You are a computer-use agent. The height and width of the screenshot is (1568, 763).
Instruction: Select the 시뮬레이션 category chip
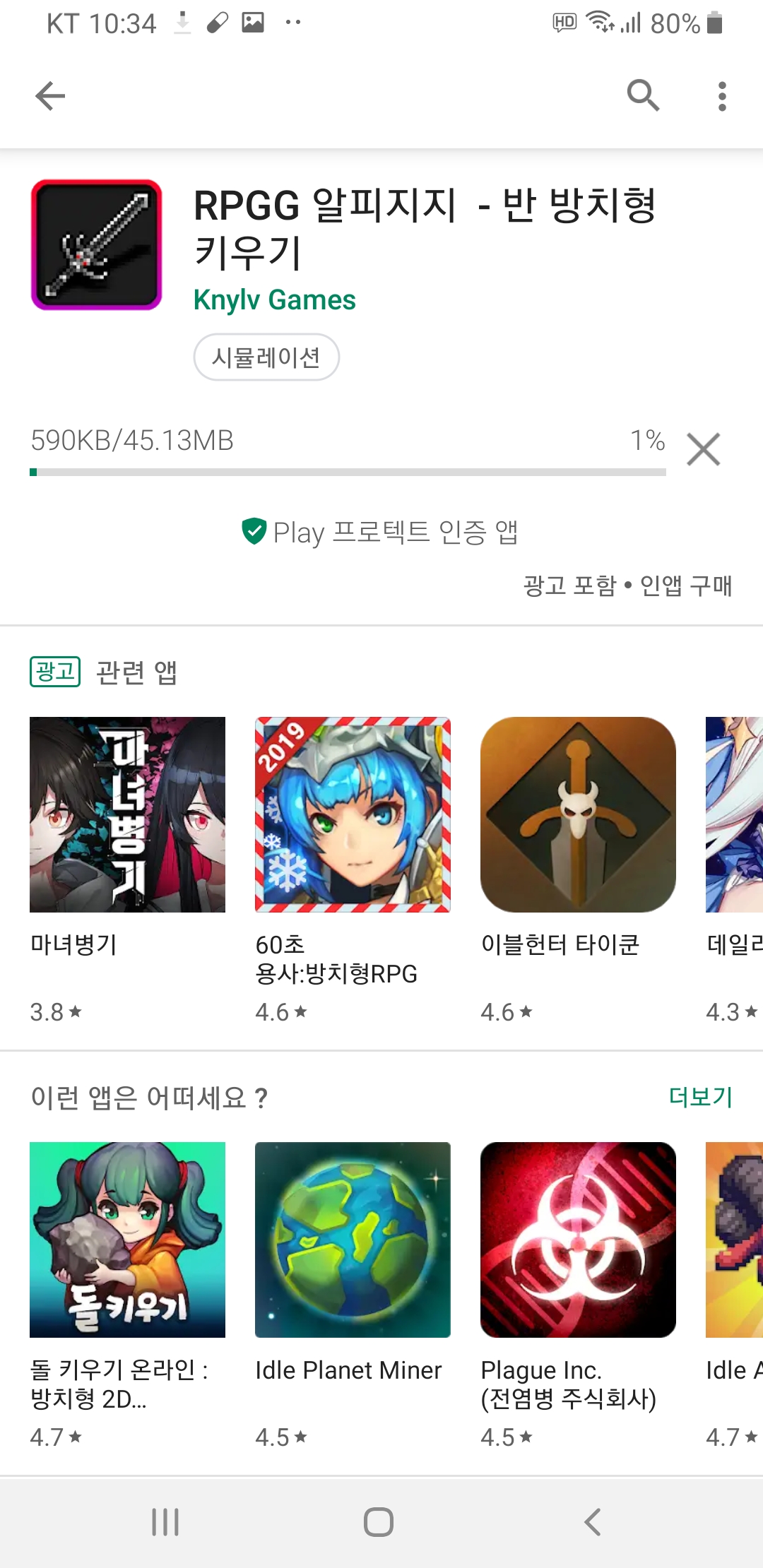266,357
